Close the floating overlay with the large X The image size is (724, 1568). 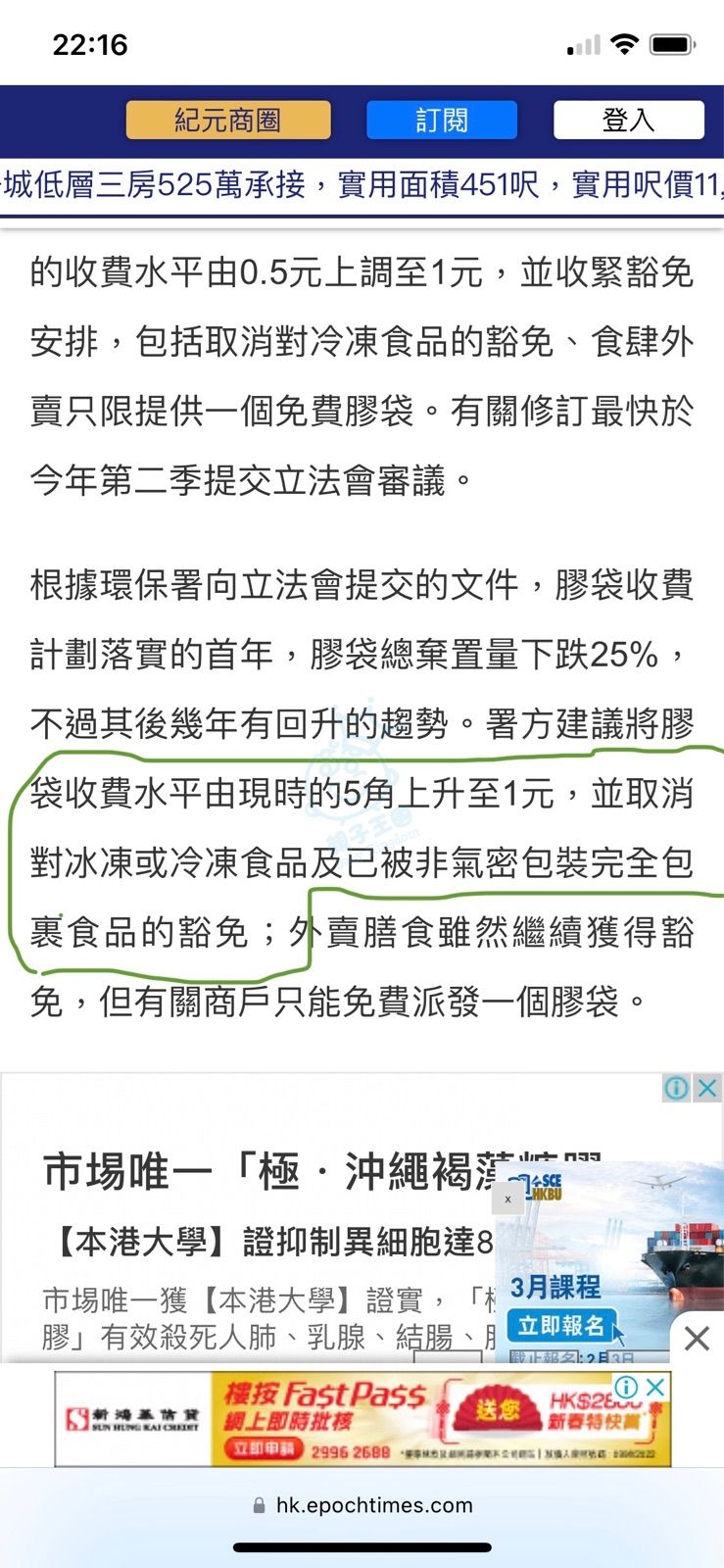pyautogui.click(x=697, y=1339)
